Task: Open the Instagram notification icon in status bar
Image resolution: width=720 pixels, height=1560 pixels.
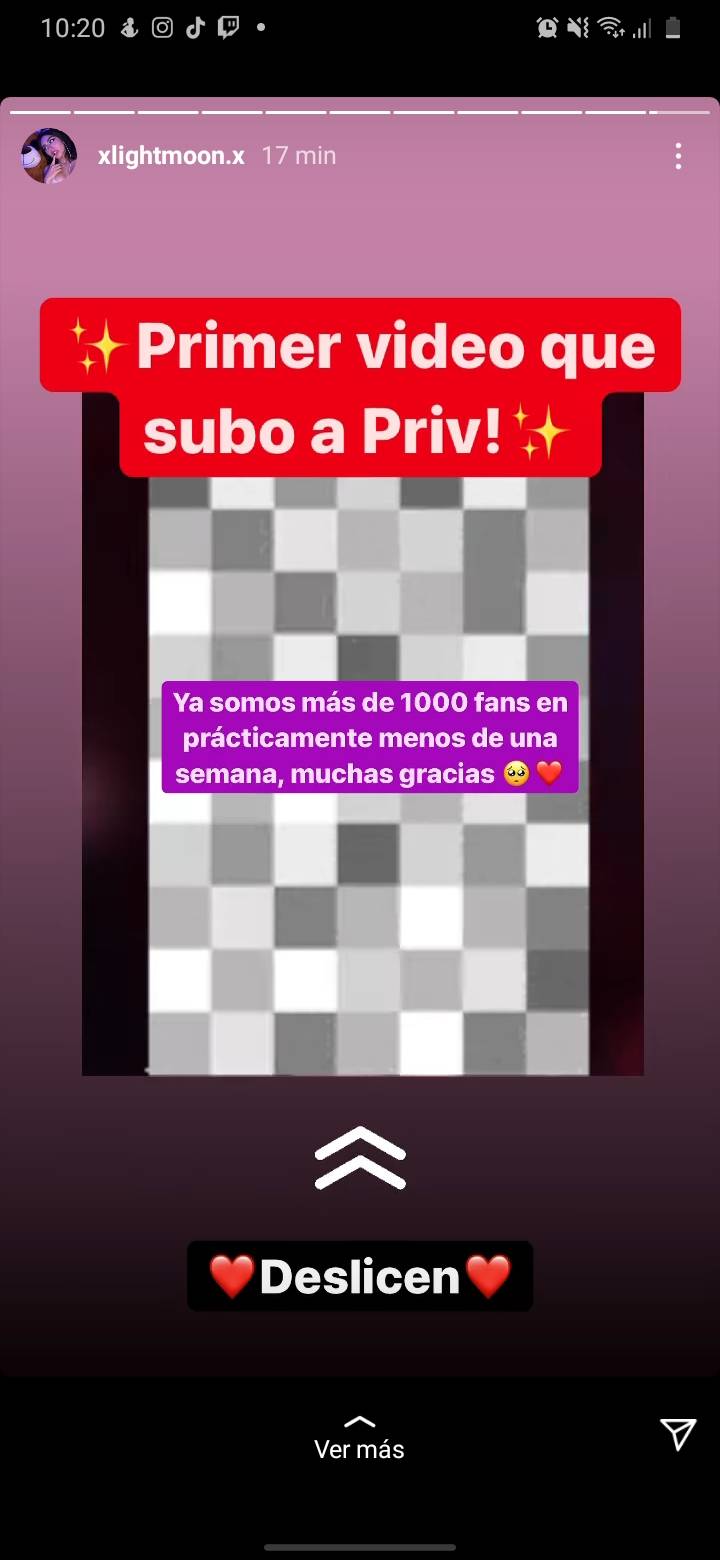Action: [161, 27]
